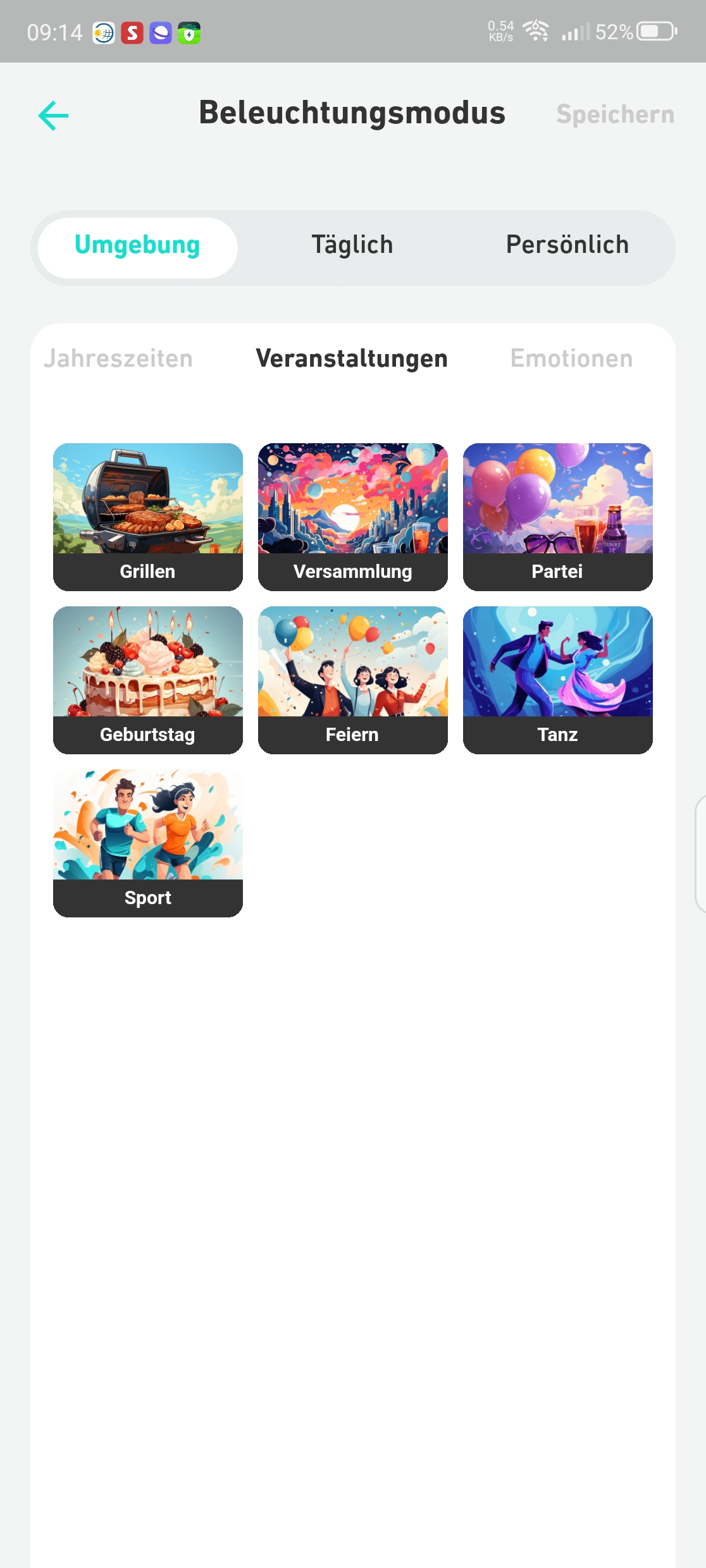Go back using the arrow icon
The height and width of the screenshot is (1568, 706).
pyautogui.click(x=54, y=116)
